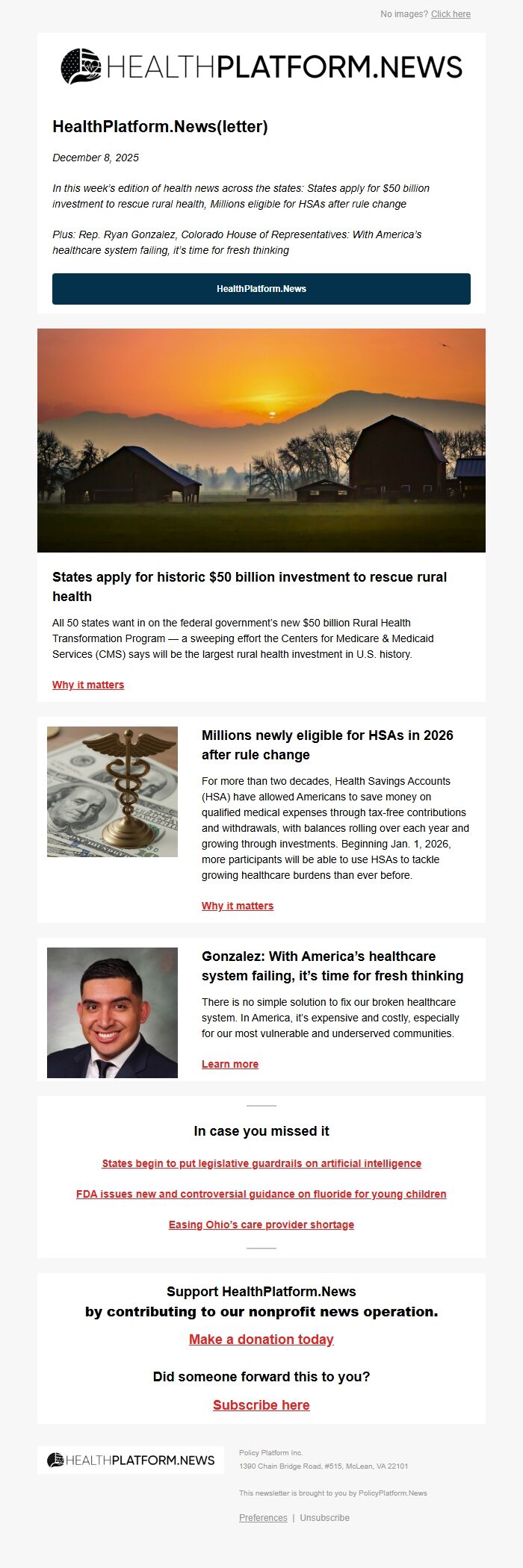Screen dimensions: 523x1568
Task: Read the artificial intelligence legislative guardrails story
Action: coord(261,1163)
